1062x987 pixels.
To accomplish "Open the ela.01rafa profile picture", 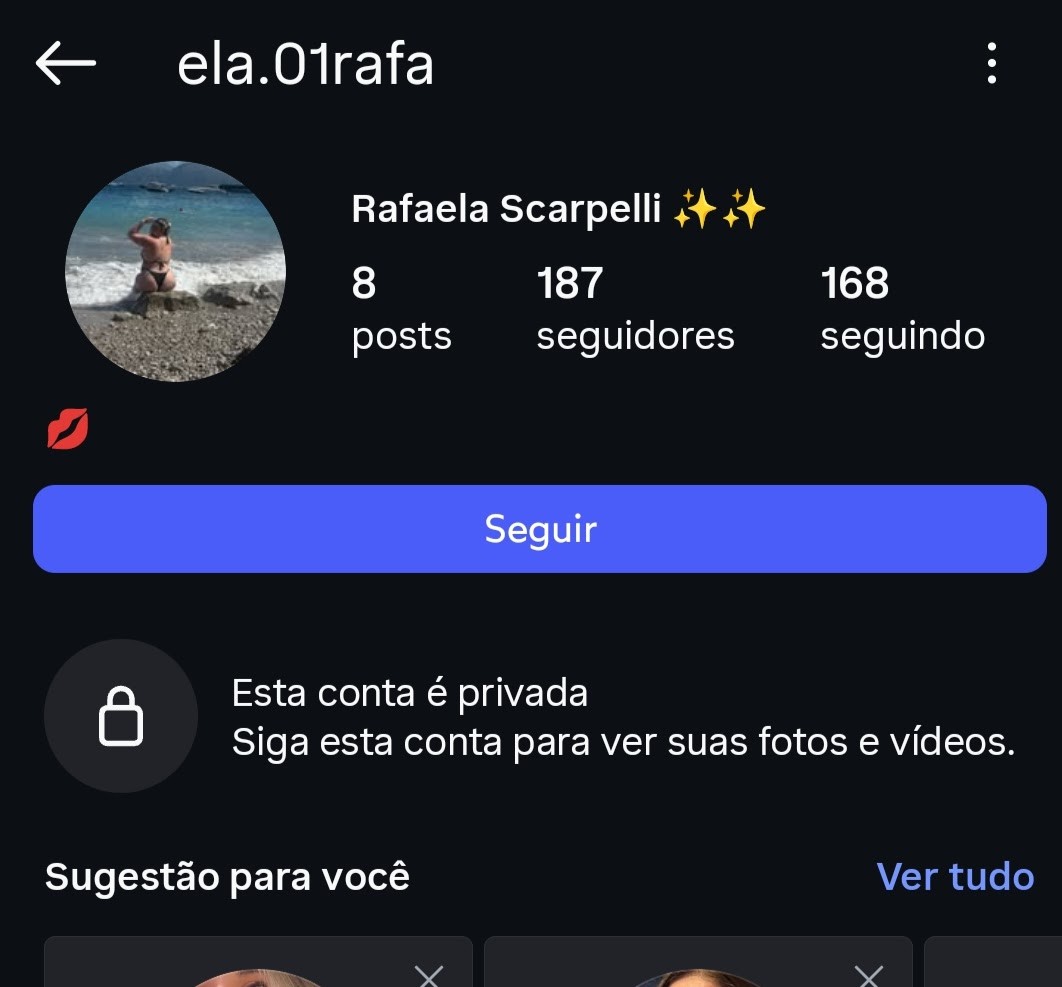I will (176, 271).
